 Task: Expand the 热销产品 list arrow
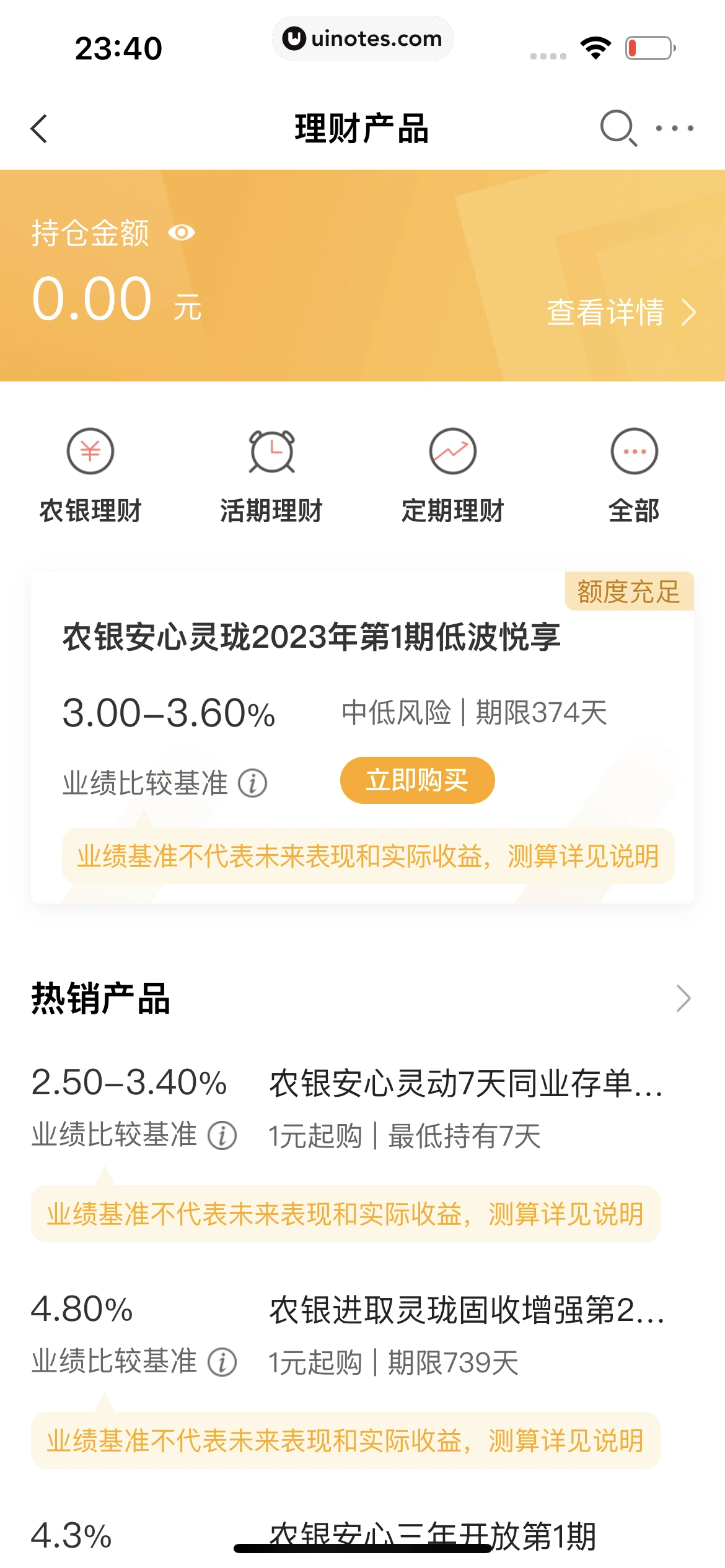point(683,998)
